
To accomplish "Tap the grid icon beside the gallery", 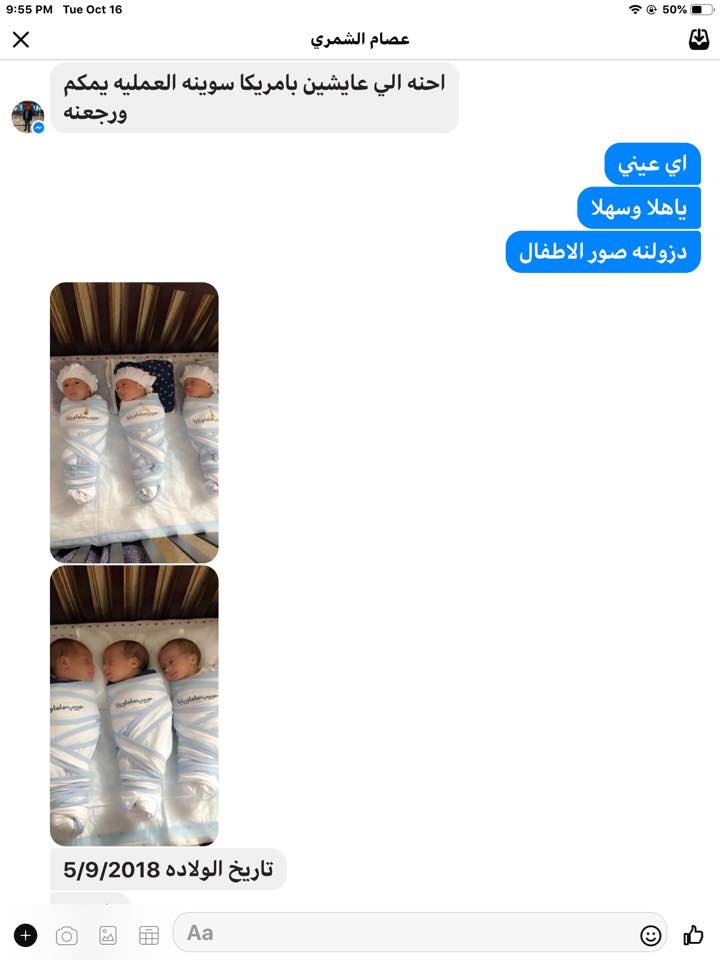I will [149, 936].
